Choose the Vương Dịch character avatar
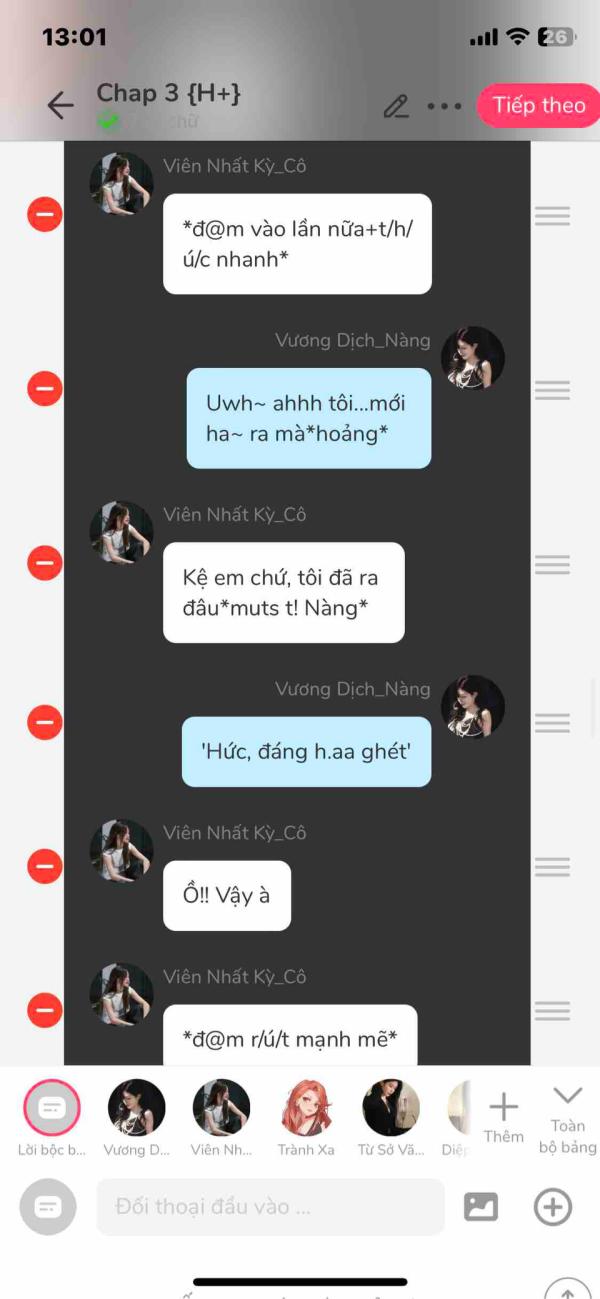 [136, 1108]
